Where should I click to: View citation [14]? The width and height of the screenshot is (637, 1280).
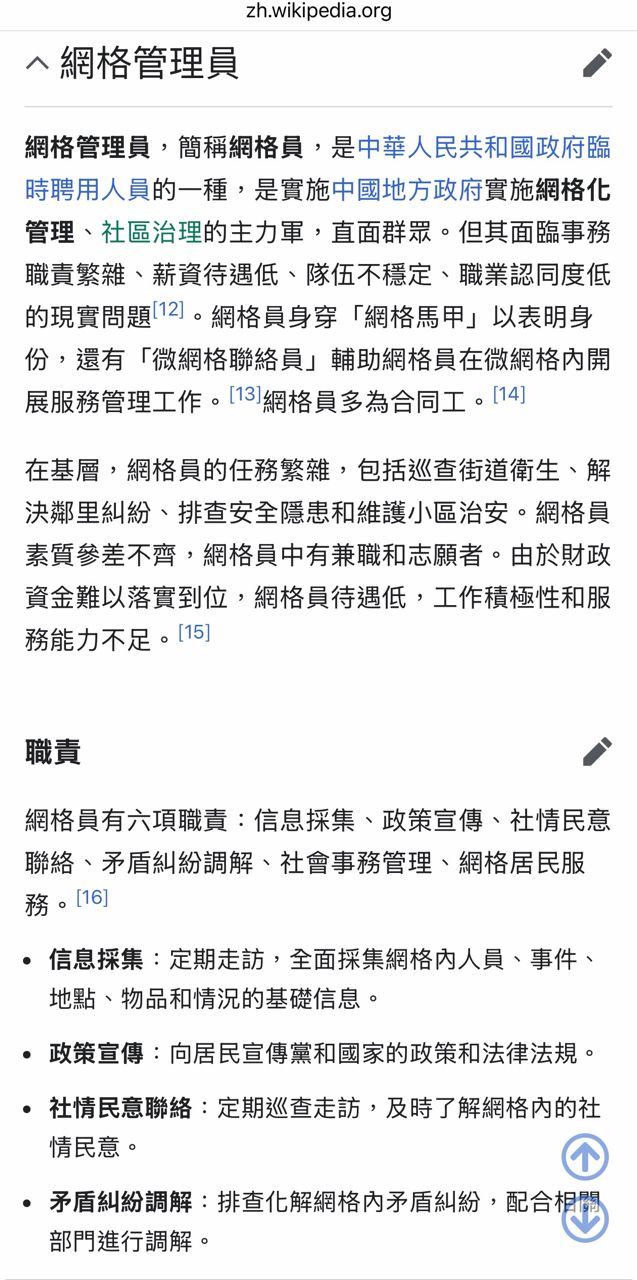coord(508,394)
